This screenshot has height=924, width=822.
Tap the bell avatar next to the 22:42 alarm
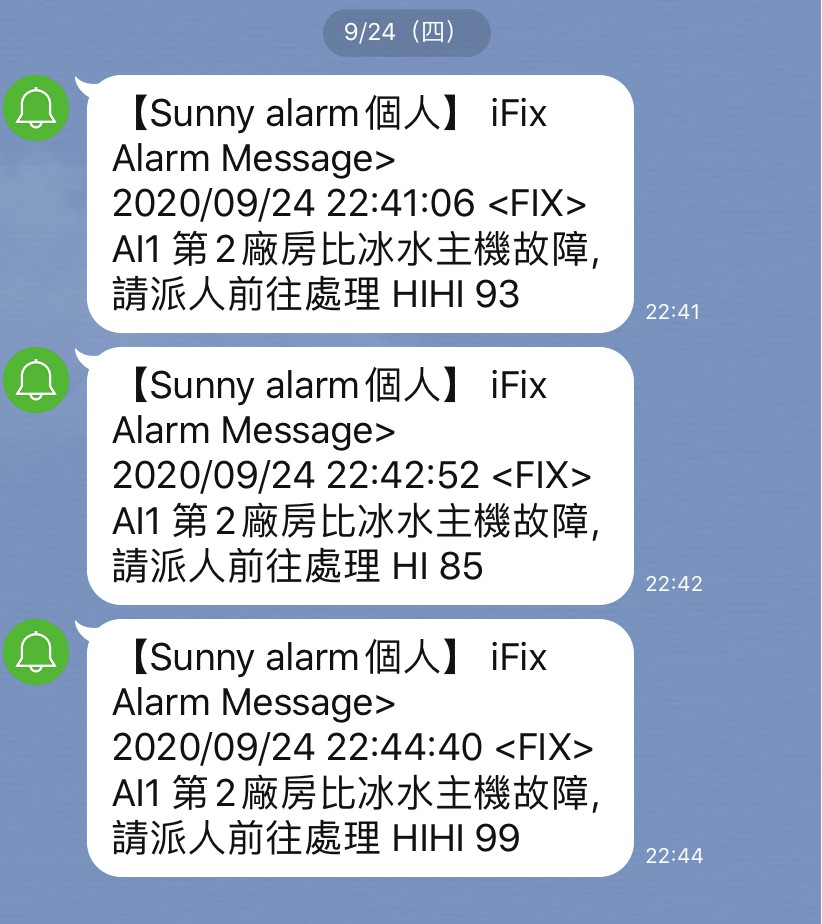point(37,380)
